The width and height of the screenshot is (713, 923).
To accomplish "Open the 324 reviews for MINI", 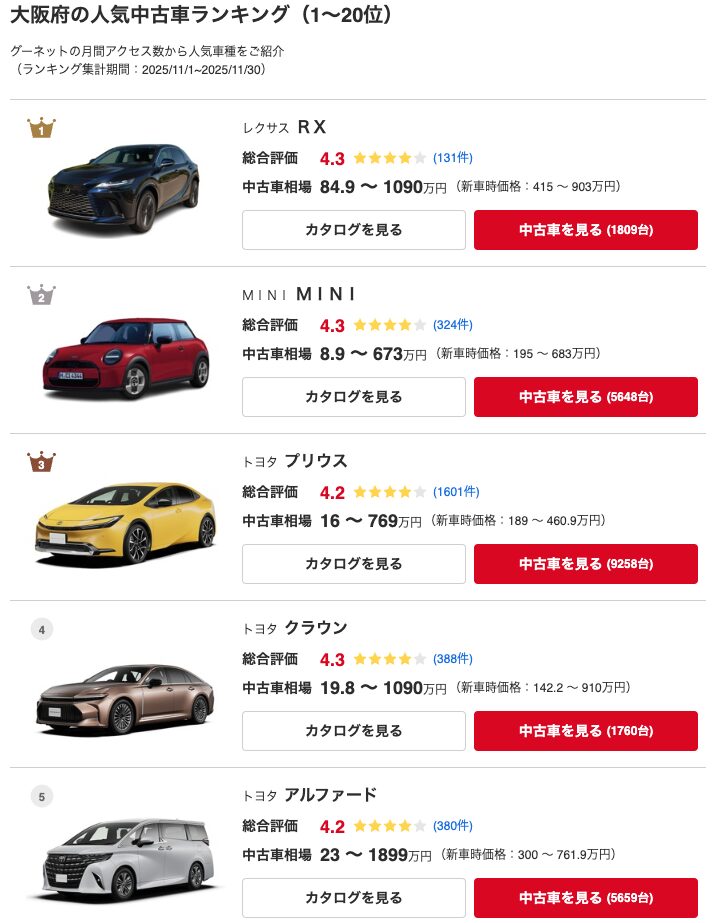I will pos(453,325).
